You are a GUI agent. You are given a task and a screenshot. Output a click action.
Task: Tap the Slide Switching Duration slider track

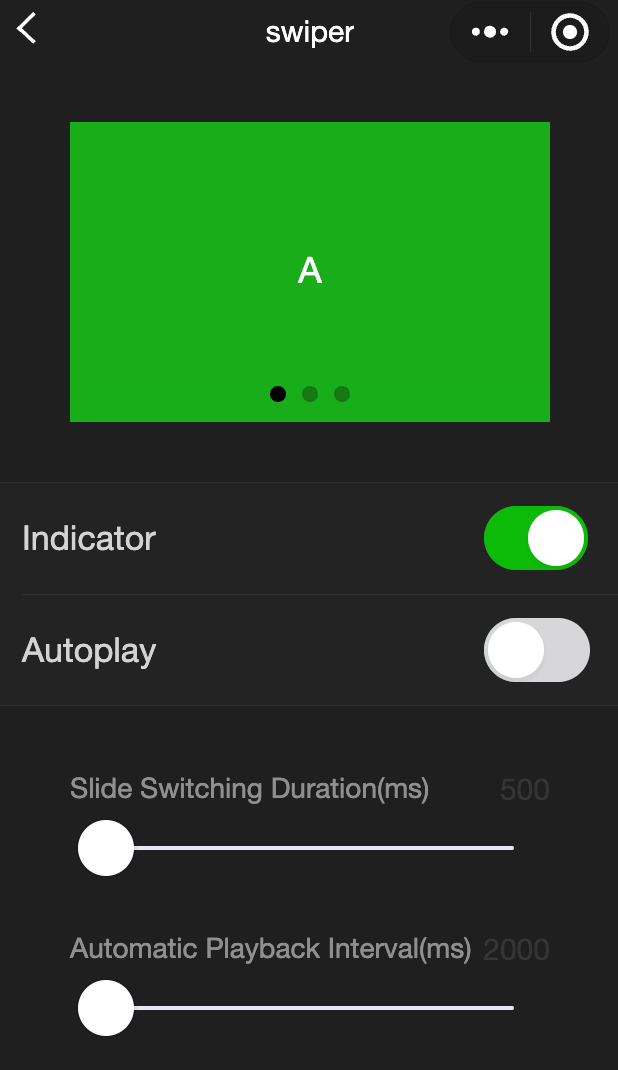310,848
